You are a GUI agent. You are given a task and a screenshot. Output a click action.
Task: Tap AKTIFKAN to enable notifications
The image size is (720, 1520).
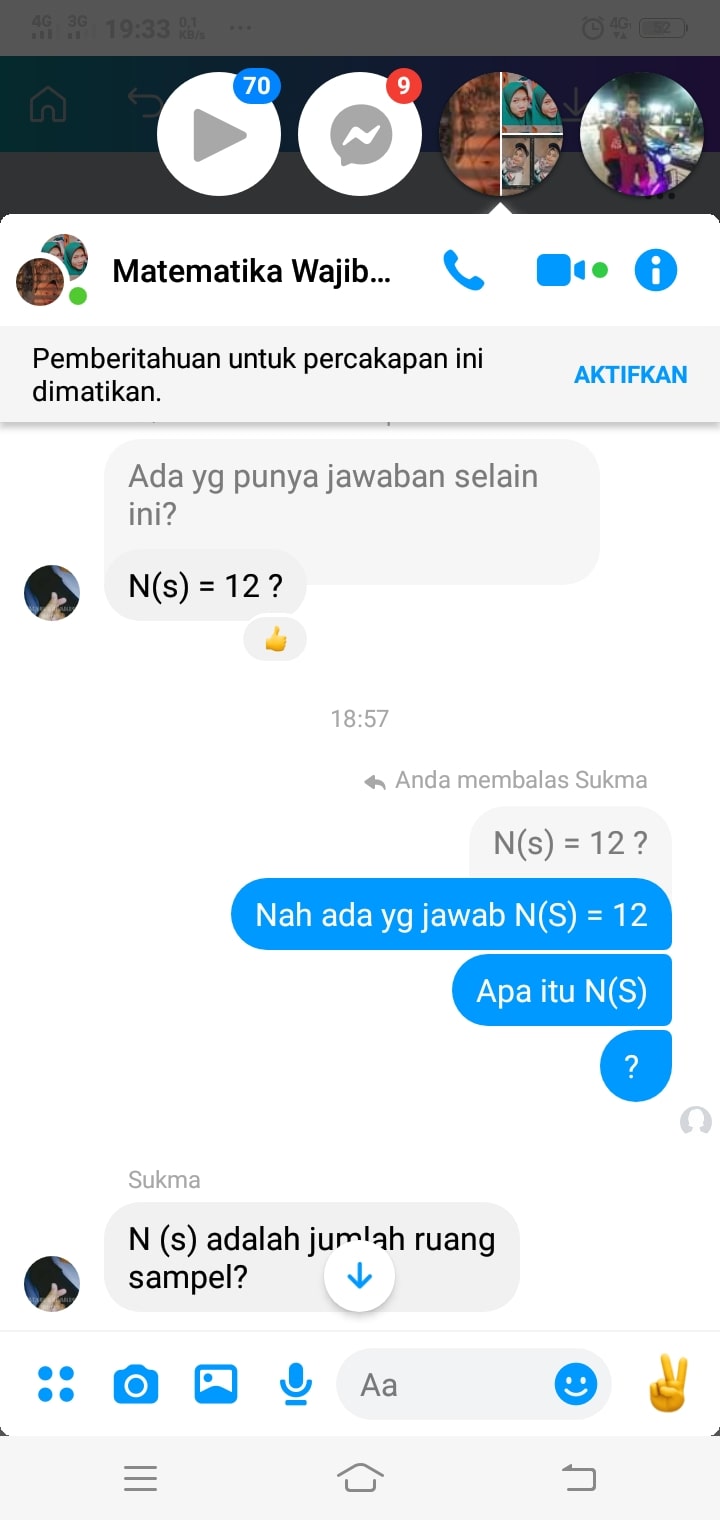pos(630,375)
